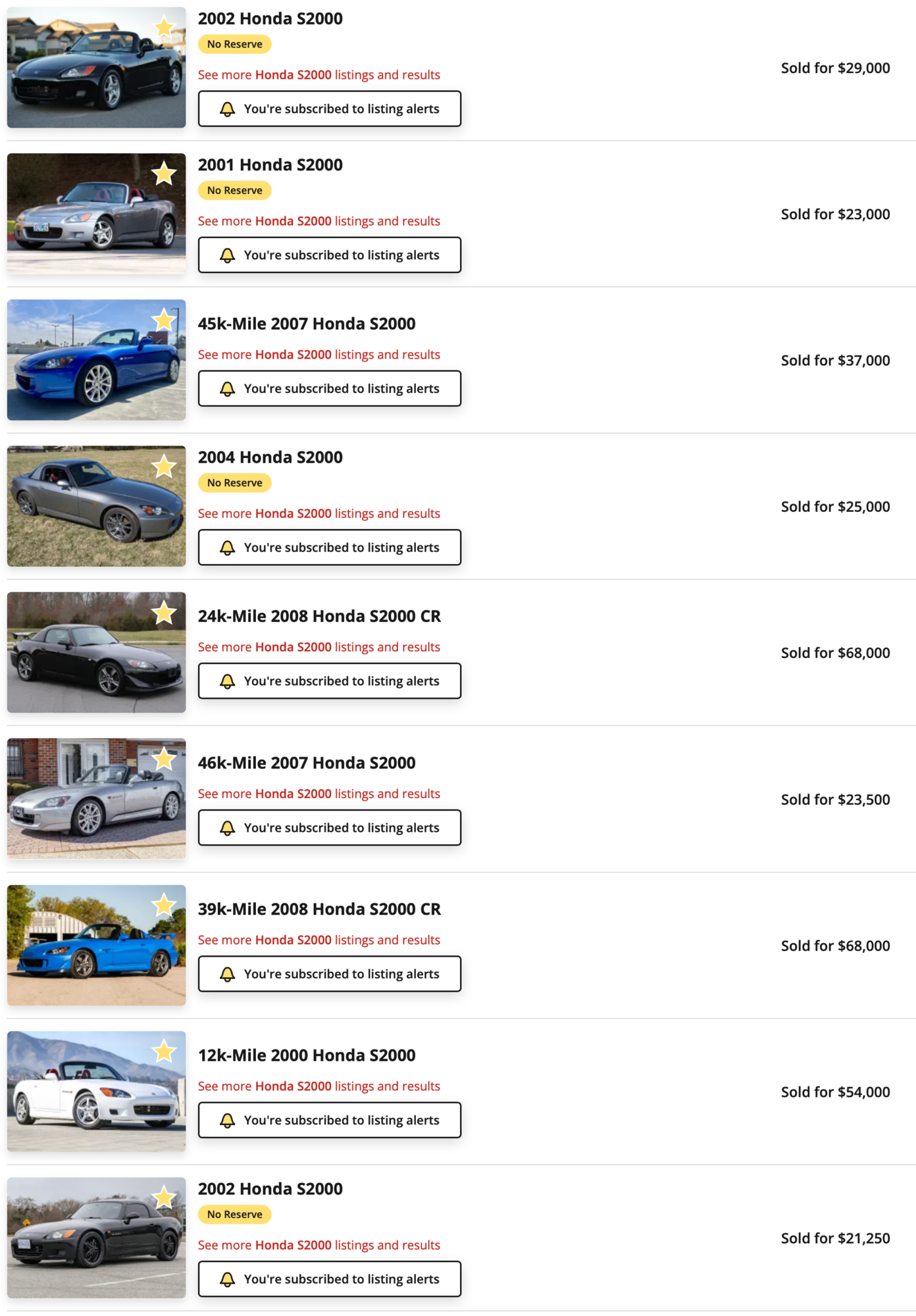Tap the star on the 2004 Honda S2000
The image size is (916, 1316).
(164, 467)
